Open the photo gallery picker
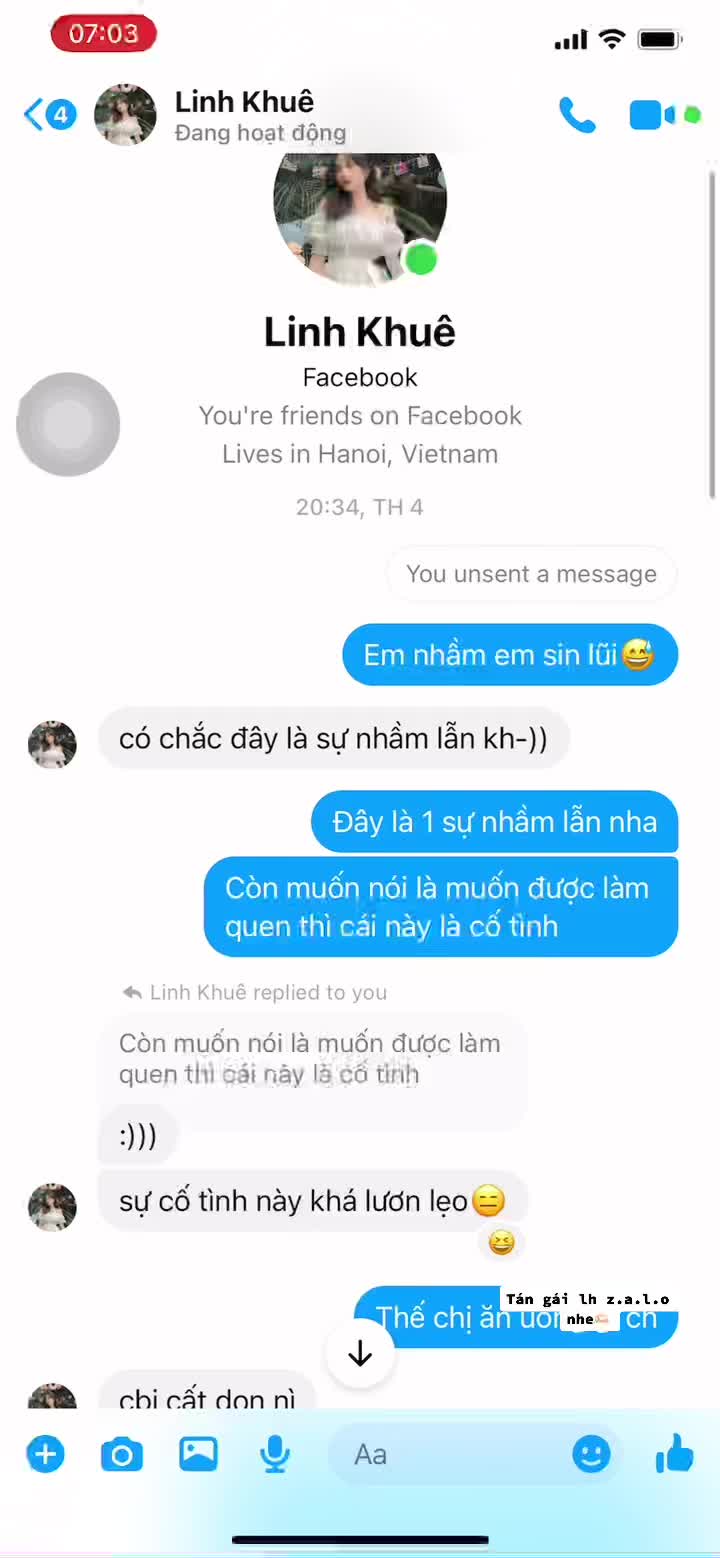 (198, 1453)
